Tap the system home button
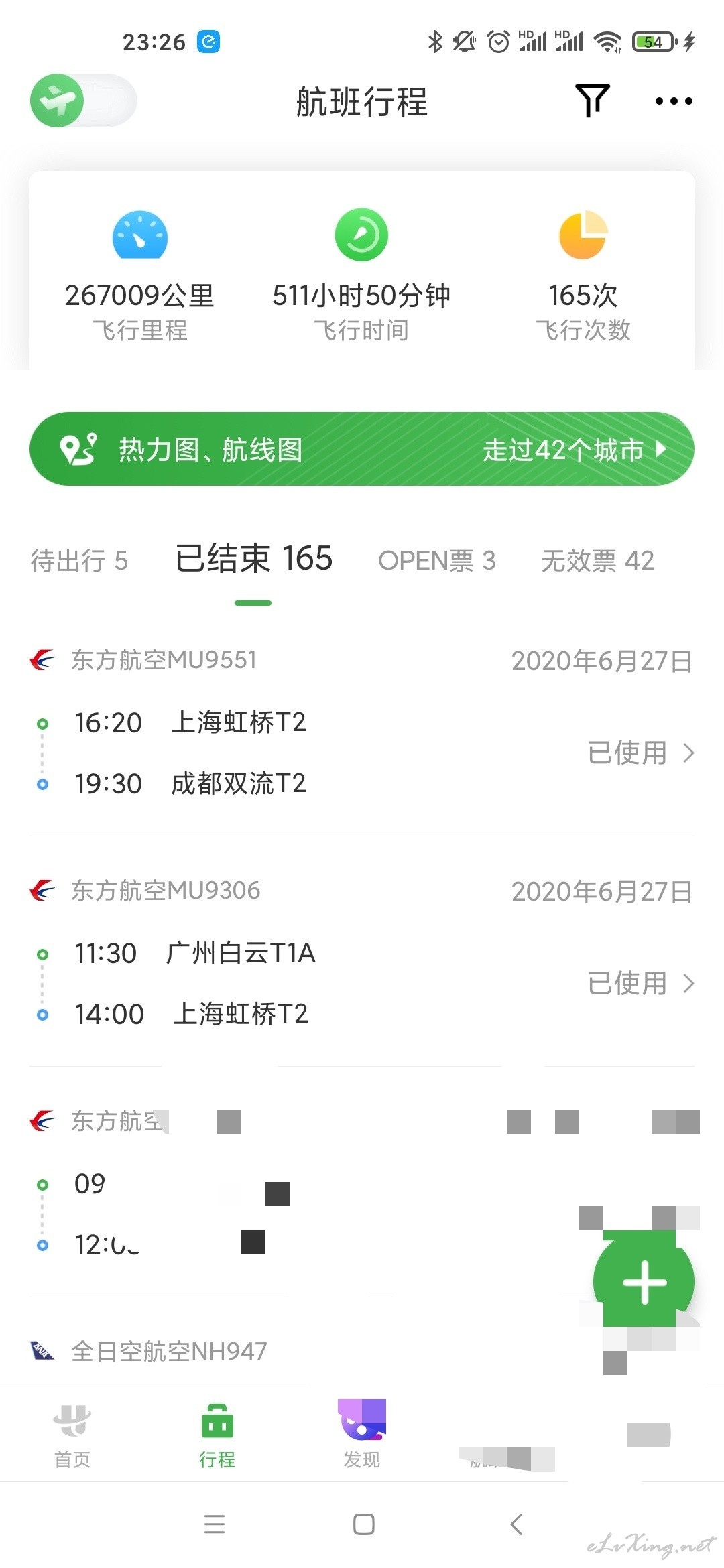Screen dimensions: 724x1568 pos(363,1524)
